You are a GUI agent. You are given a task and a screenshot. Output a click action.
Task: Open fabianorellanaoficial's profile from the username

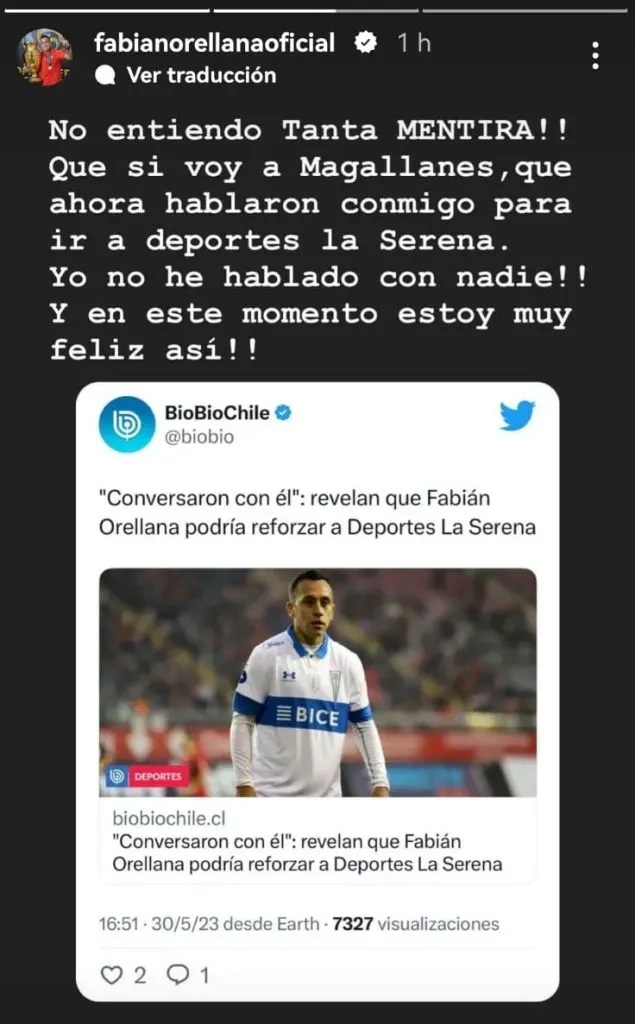point(214,43)
